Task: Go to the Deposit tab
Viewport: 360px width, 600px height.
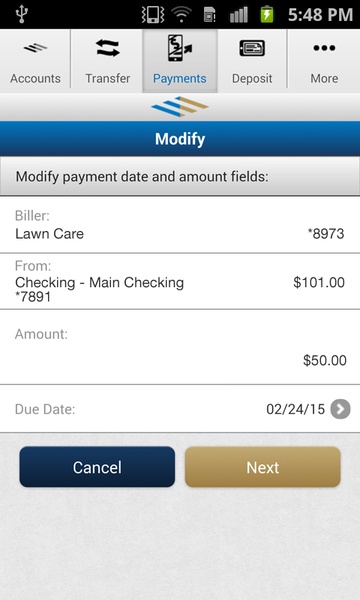Action: coord(252,61)
